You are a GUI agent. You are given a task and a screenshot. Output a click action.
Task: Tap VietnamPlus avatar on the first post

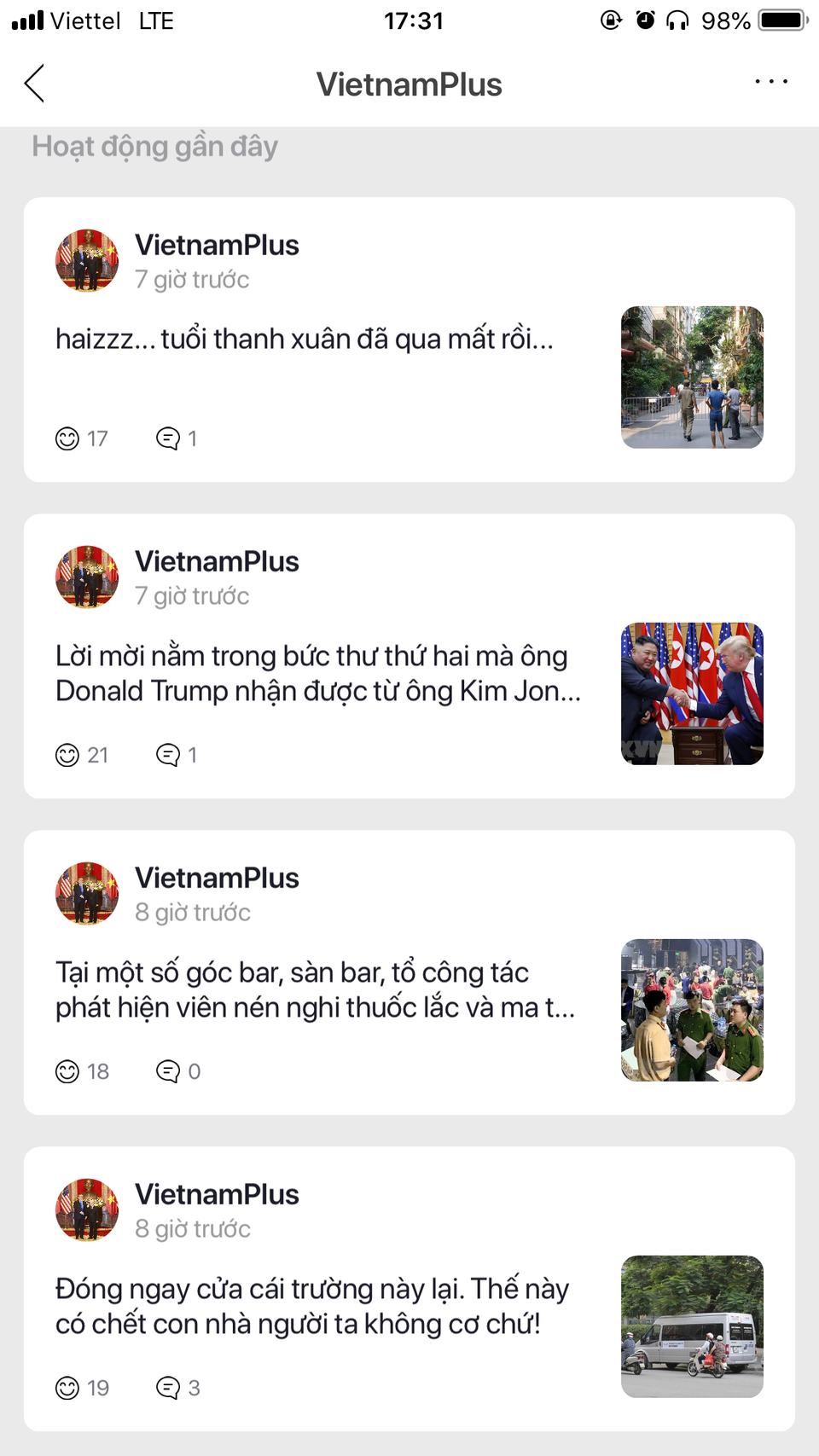coord(86,260)
